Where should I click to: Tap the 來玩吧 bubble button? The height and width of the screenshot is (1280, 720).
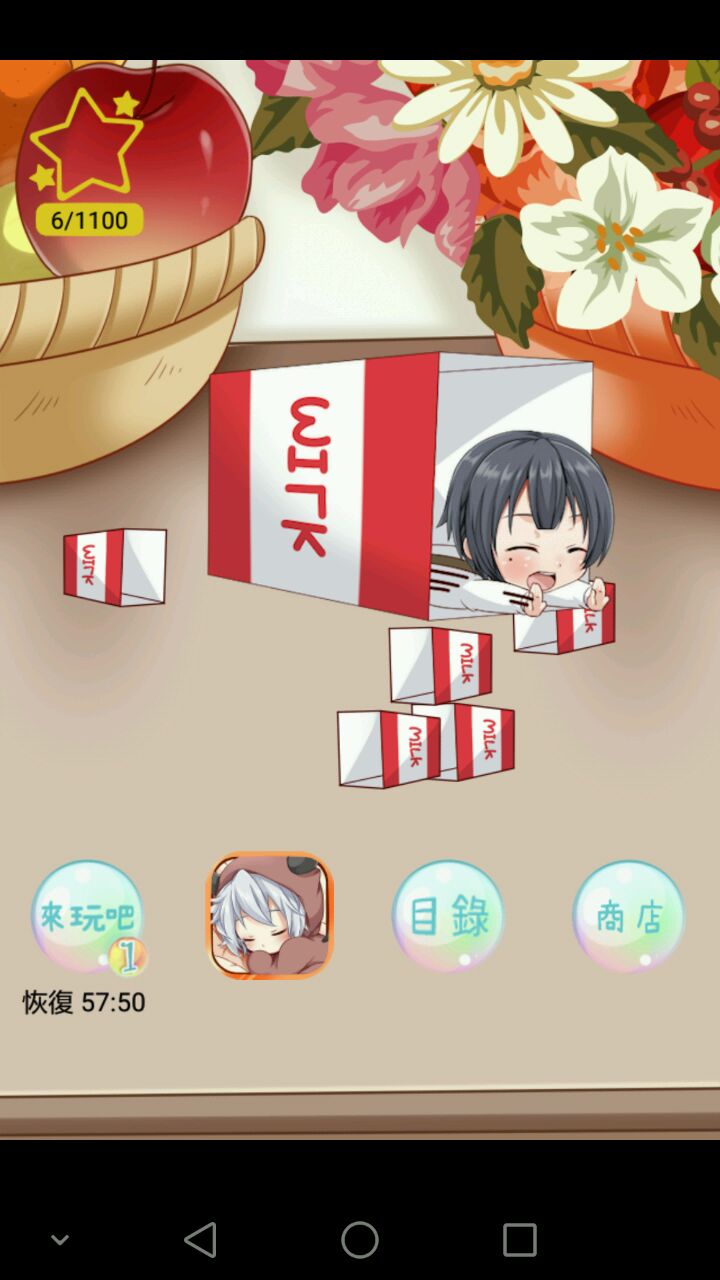pos(87,917)
